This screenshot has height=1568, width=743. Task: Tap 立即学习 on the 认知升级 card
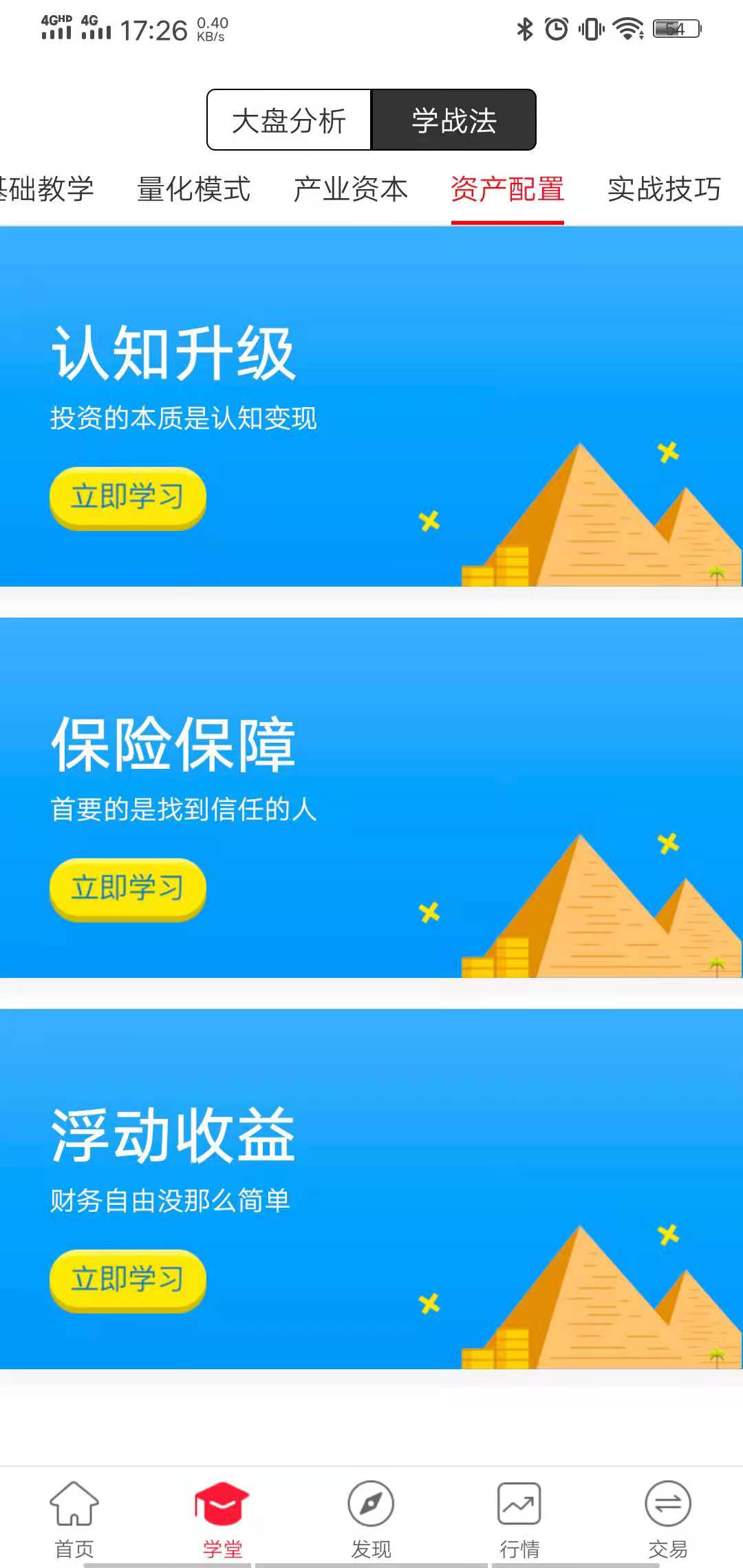click(128, 497)
